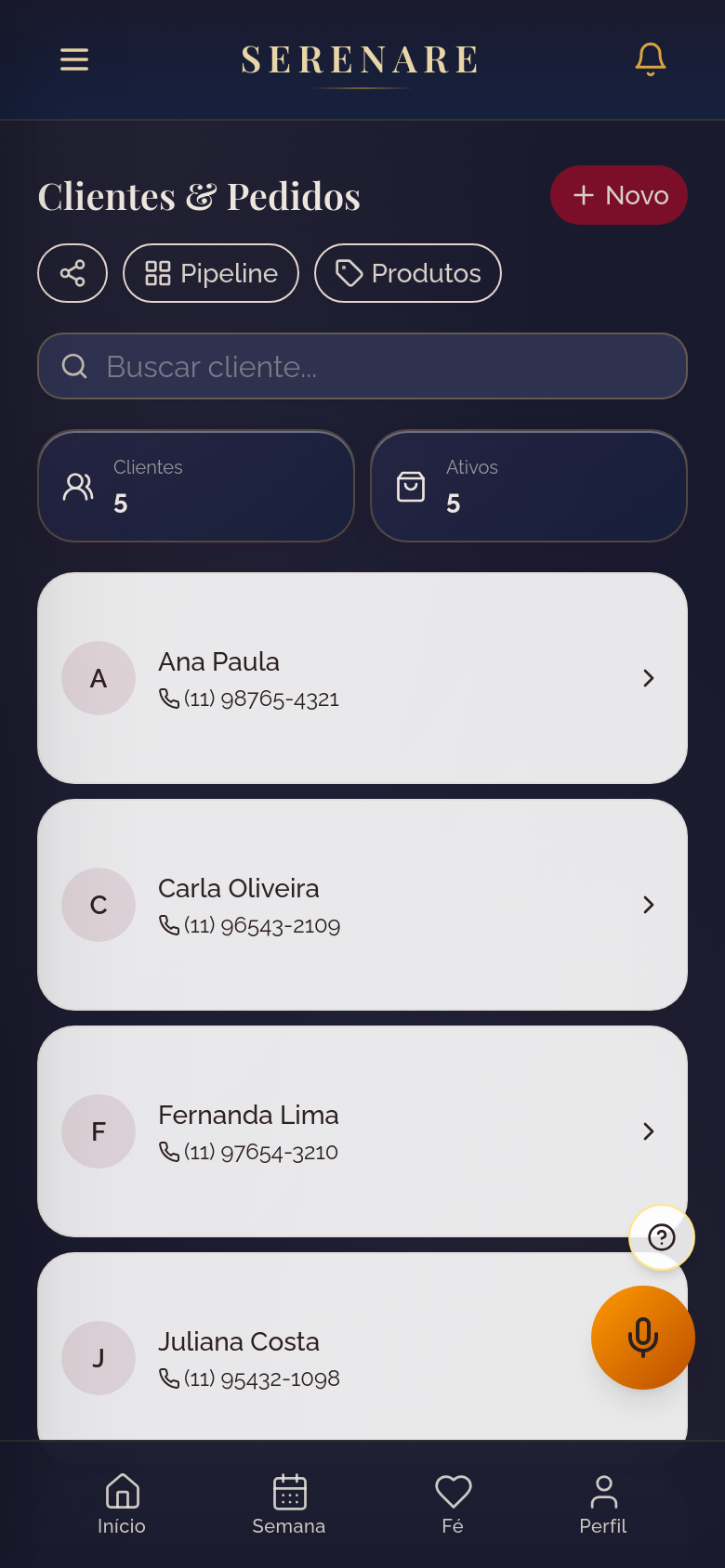Open the Produtos section
The image size is (725, 1568).
coord(407,273)
